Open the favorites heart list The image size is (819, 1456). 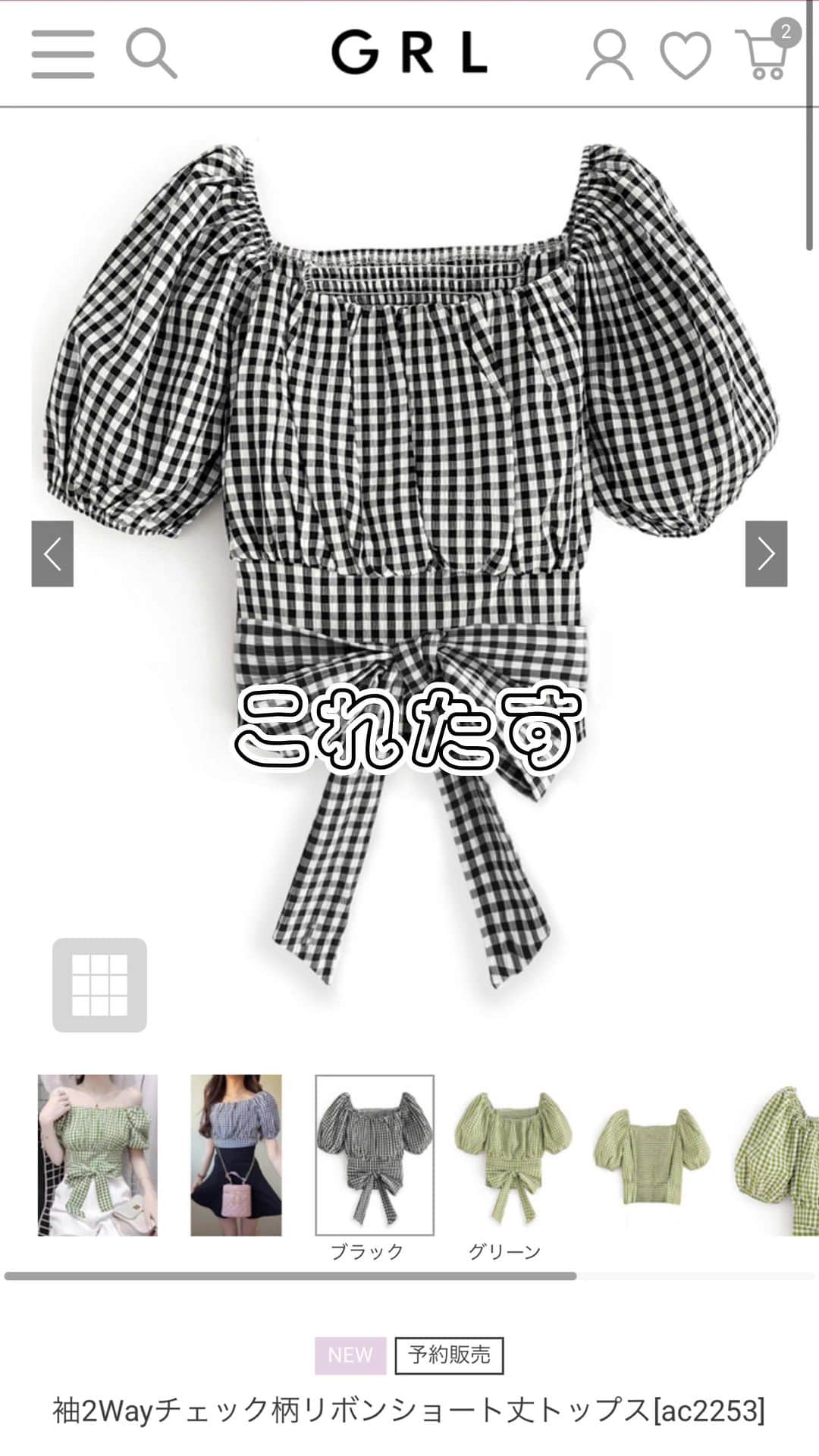685,55
